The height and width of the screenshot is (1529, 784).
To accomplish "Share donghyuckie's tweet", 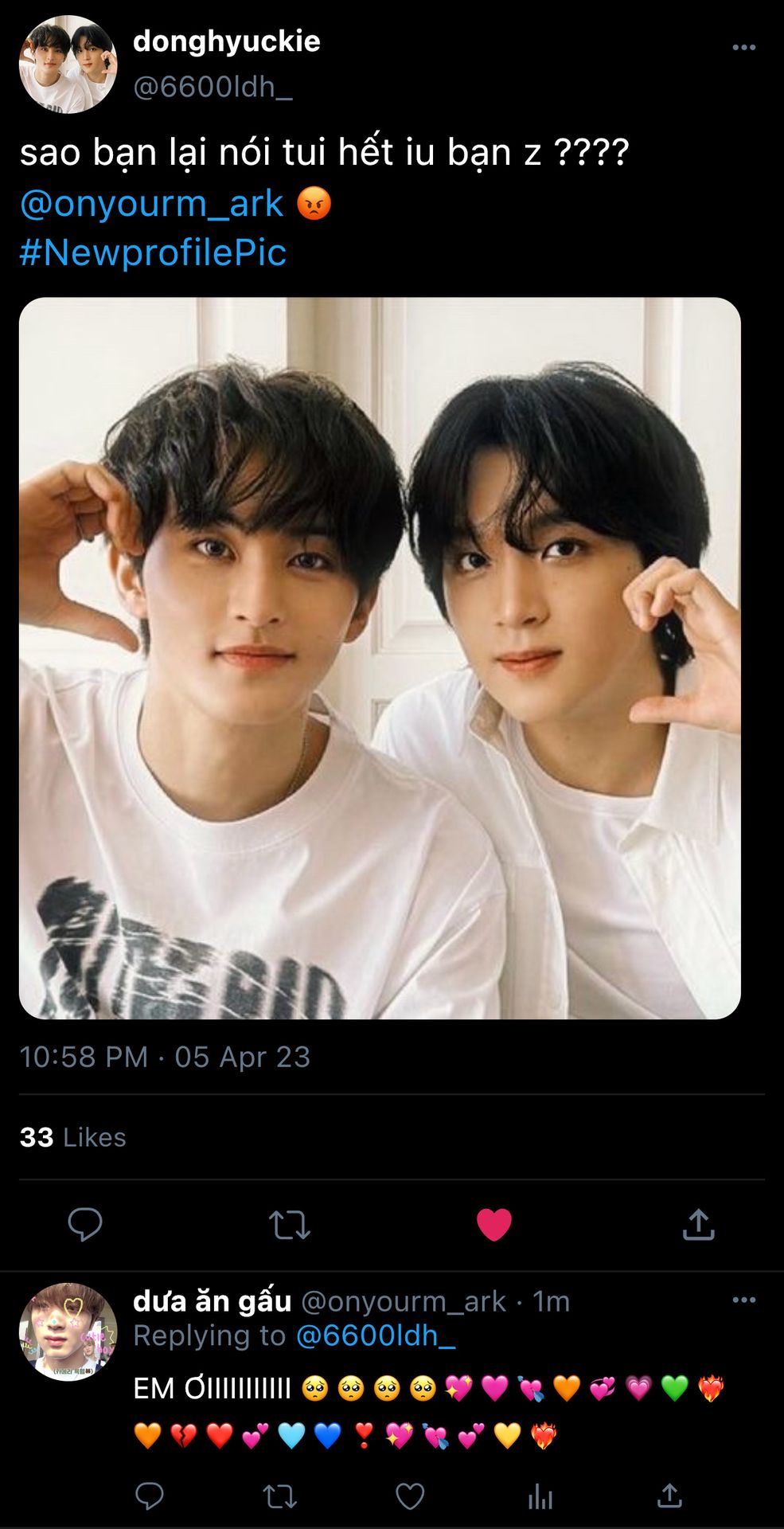I will pos(698,1224).
